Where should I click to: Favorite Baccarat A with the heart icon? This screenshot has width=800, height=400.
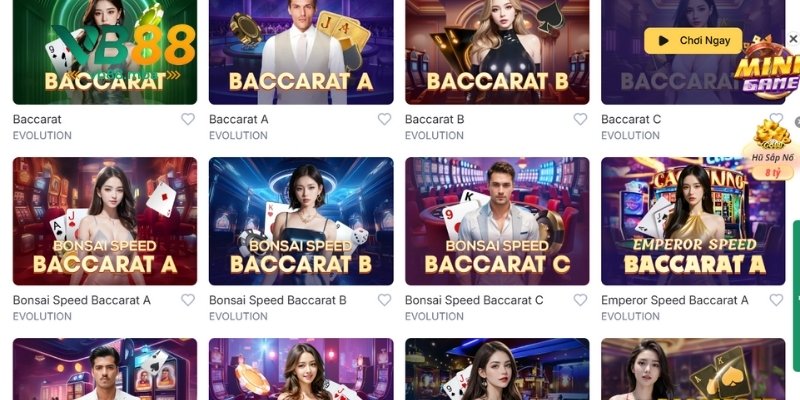click(384, 119)
